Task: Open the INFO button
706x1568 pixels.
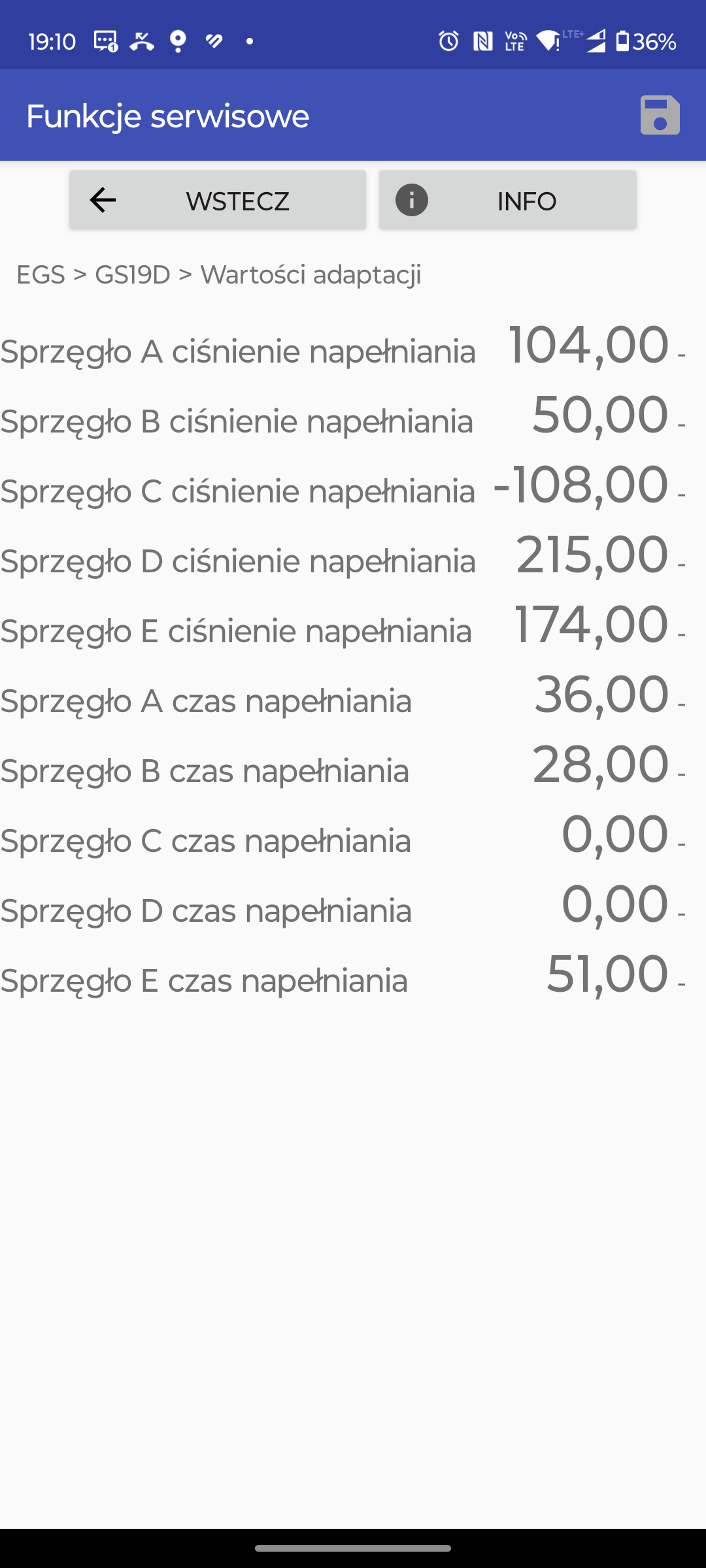Action: (507, 200)
